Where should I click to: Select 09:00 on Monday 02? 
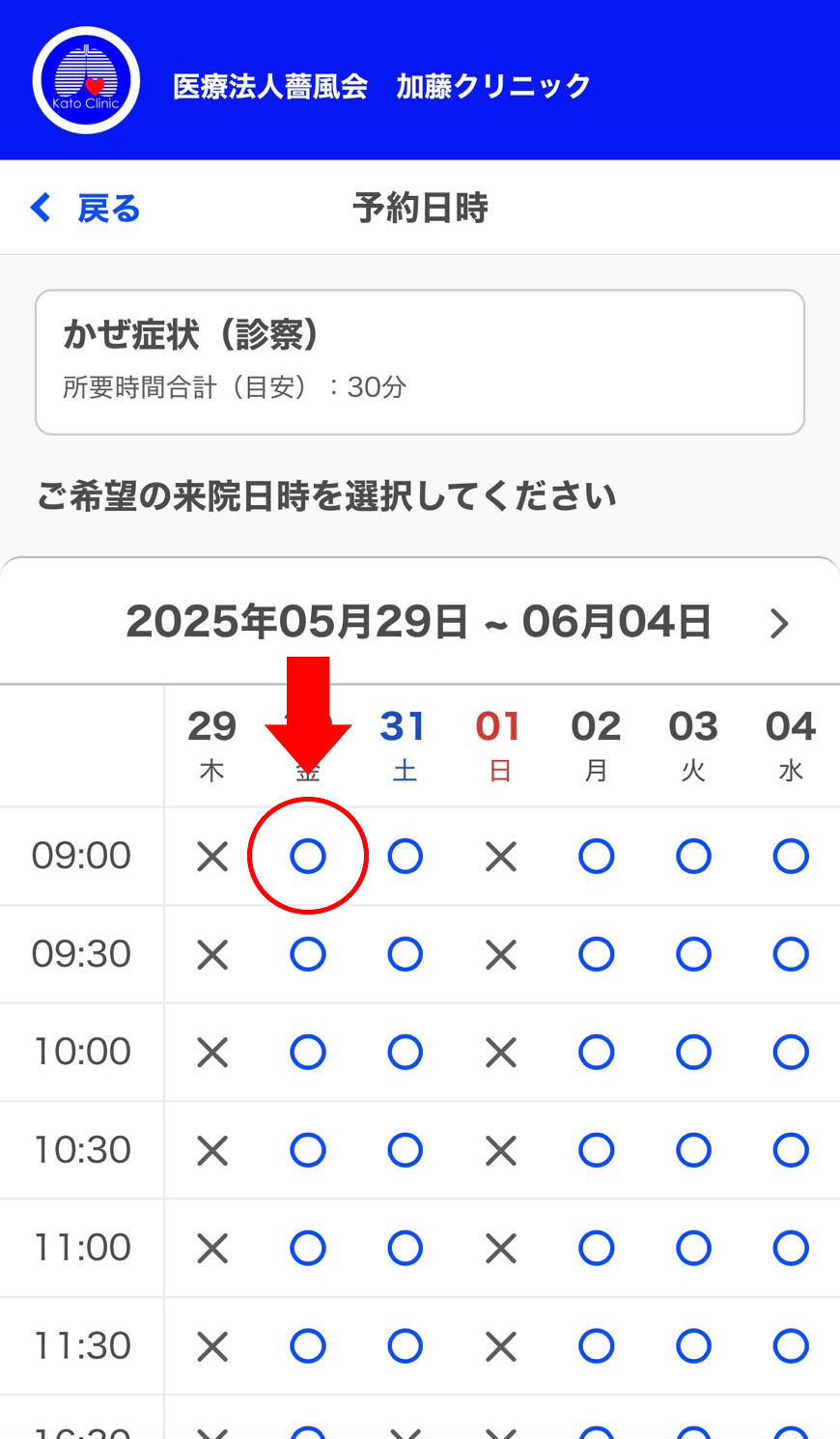point(597,856)
